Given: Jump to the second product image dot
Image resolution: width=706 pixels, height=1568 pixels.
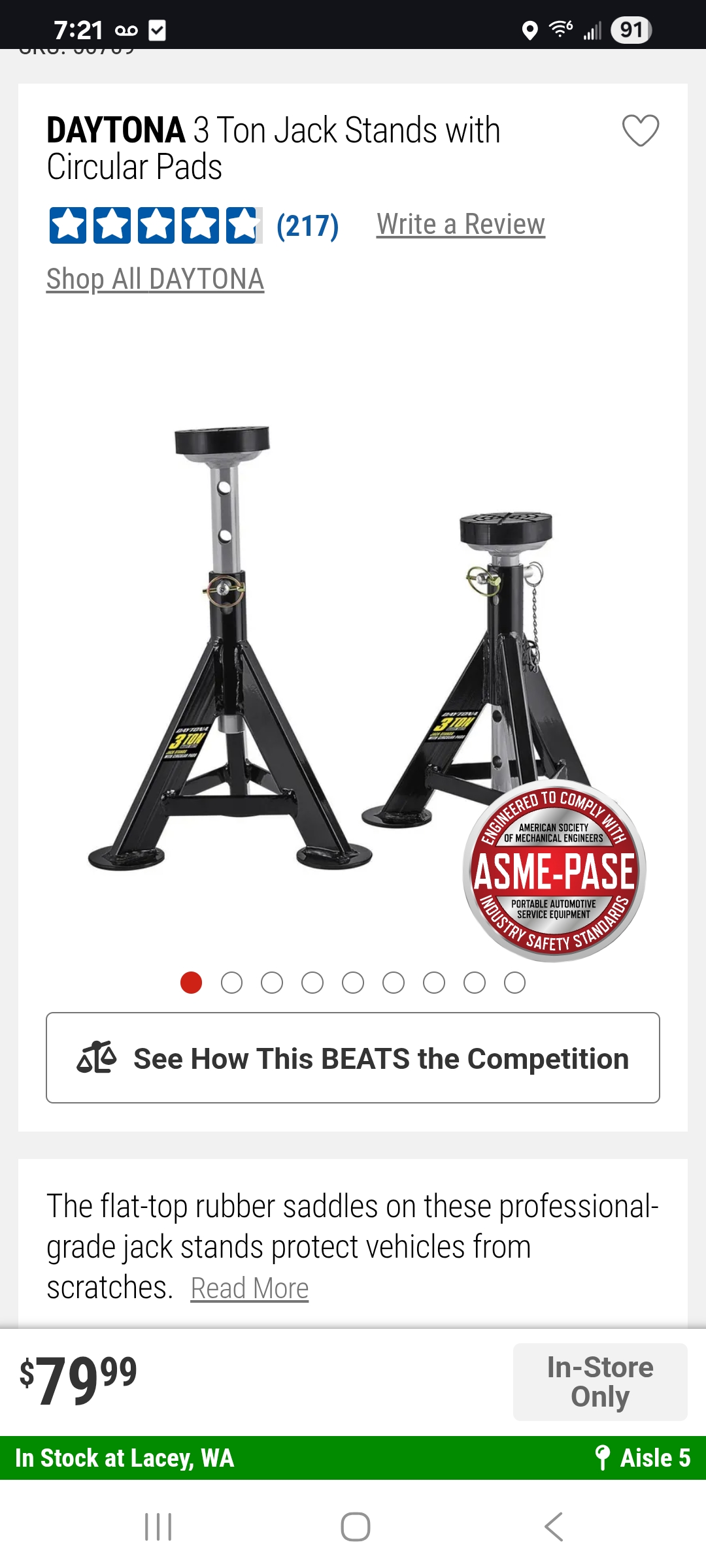Looking at the screenshot, I should [231, 983].
